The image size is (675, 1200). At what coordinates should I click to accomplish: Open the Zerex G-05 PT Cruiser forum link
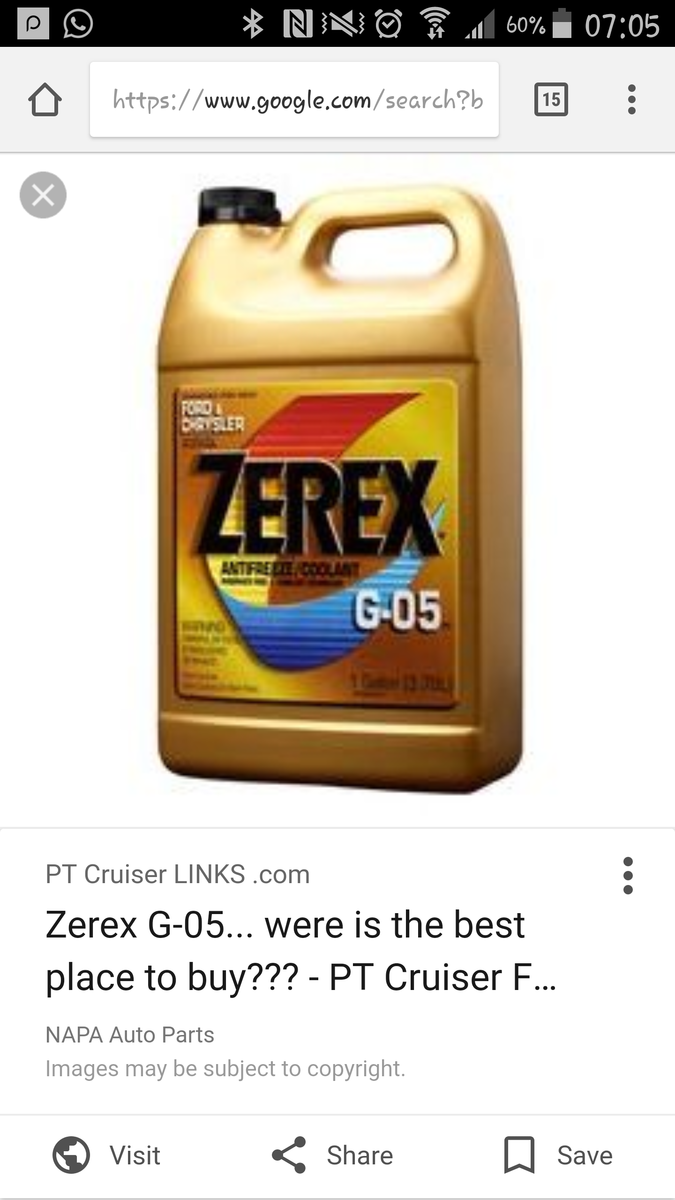tap(300, 951)
